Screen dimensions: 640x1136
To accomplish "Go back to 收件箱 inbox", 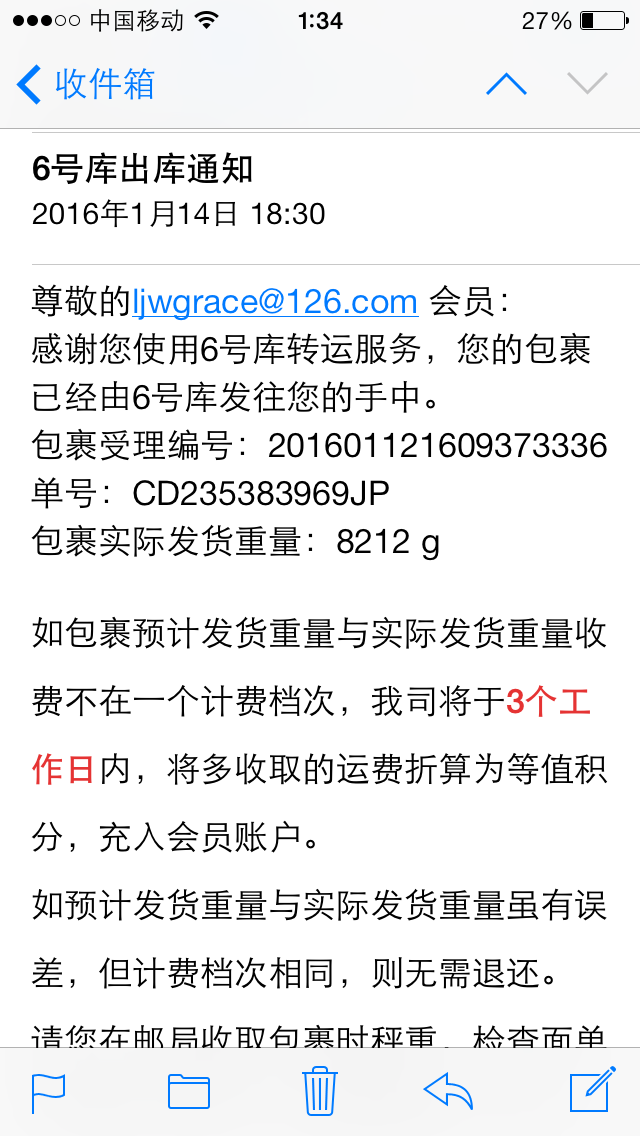I will (86, 84).
